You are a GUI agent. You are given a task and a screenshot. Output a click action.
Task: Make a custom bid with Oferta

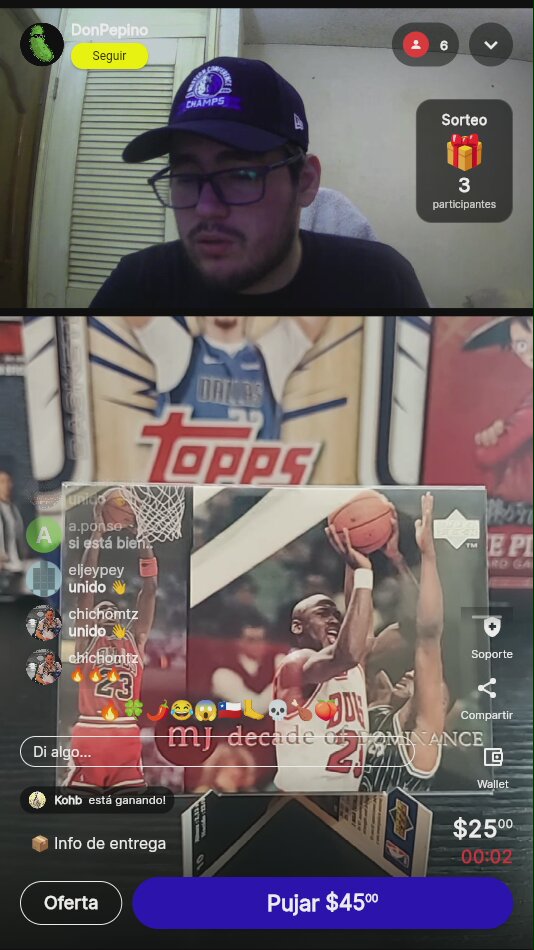pyautogui.click(x=71, y=903)
